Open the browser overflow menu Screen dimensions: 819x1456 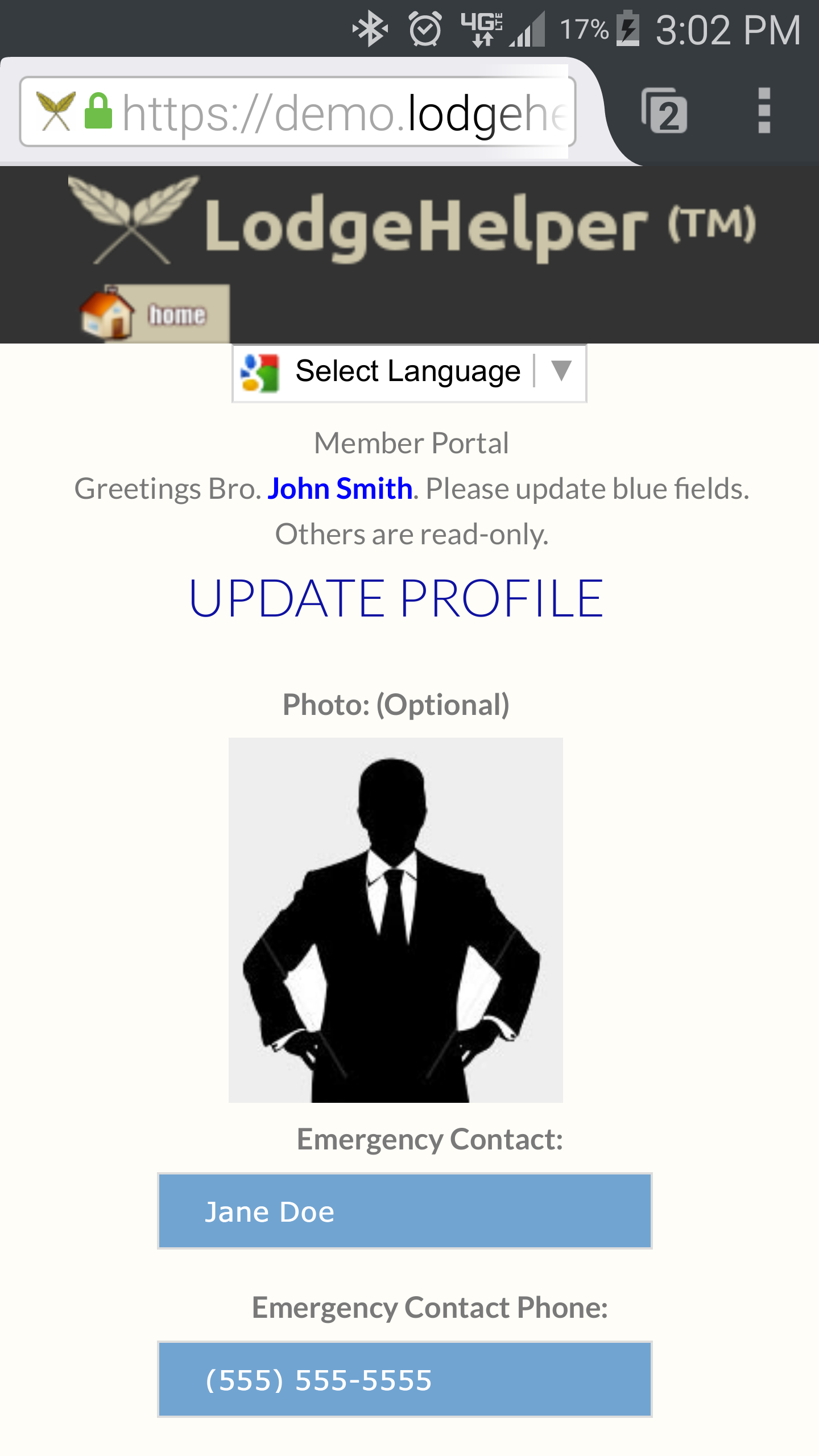point(764,111)
